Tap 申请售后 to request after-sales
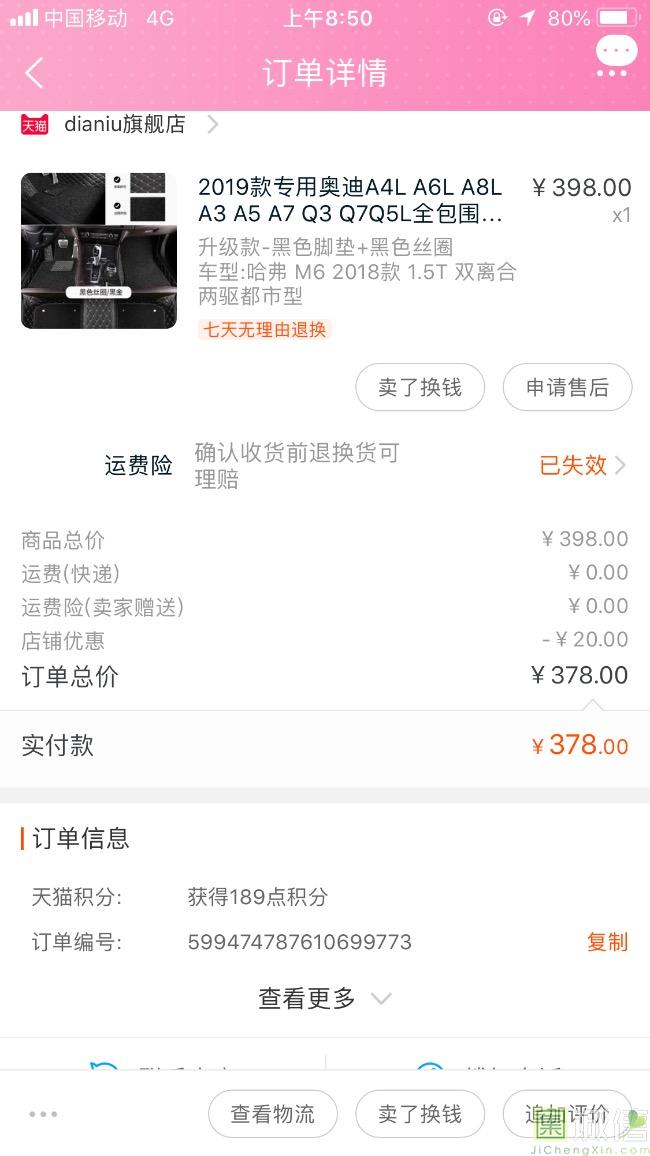 [567, 387]
